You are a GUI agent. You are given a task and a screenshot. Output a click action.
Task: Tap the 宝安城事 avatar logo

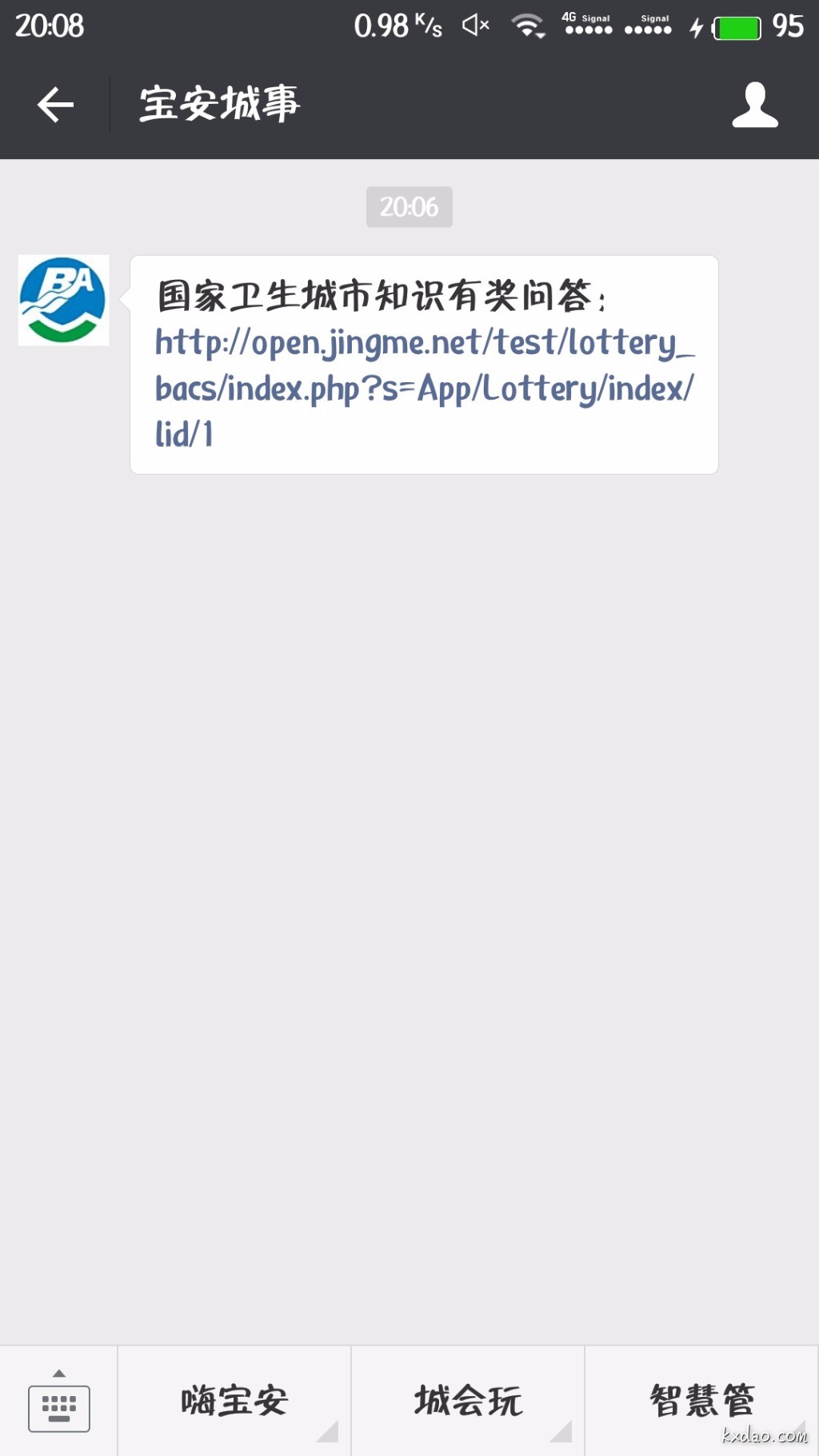[x=63, y=300]
